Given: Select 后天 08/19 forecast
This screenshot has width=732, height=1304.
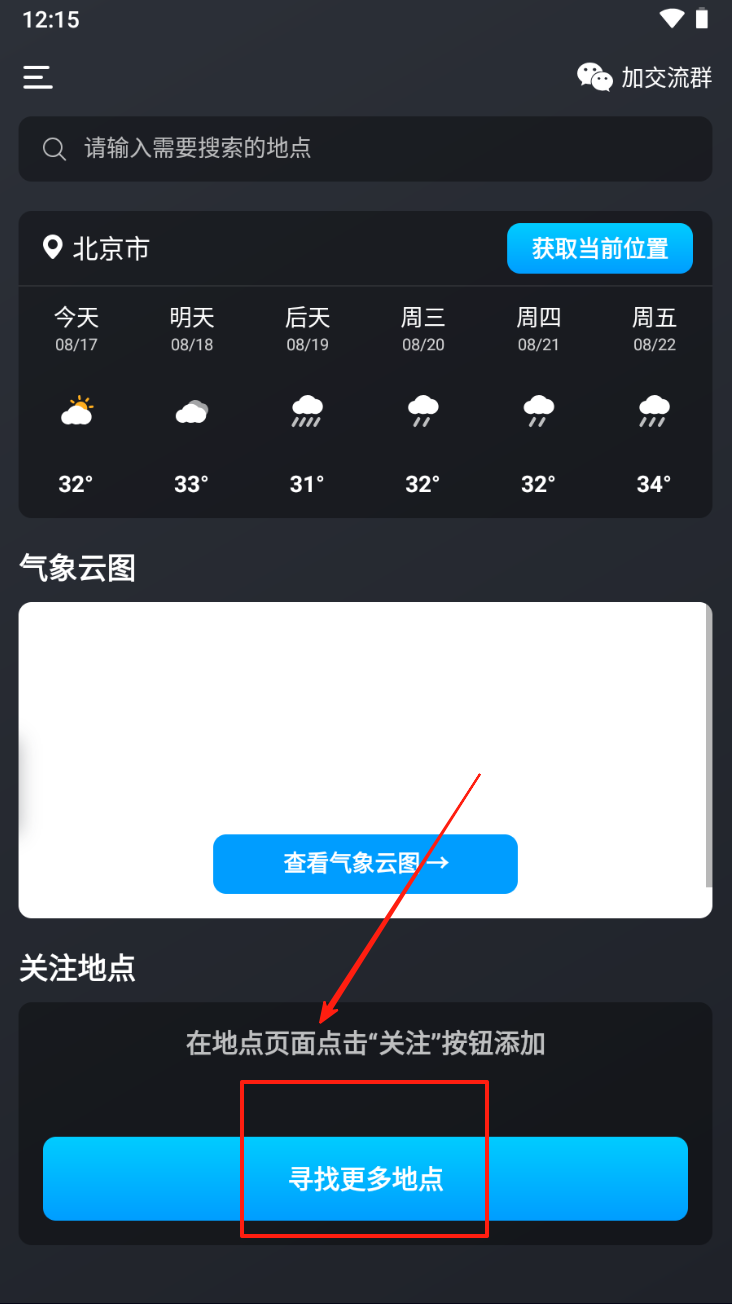Looking at the screenshot, I should click(307, 402).
